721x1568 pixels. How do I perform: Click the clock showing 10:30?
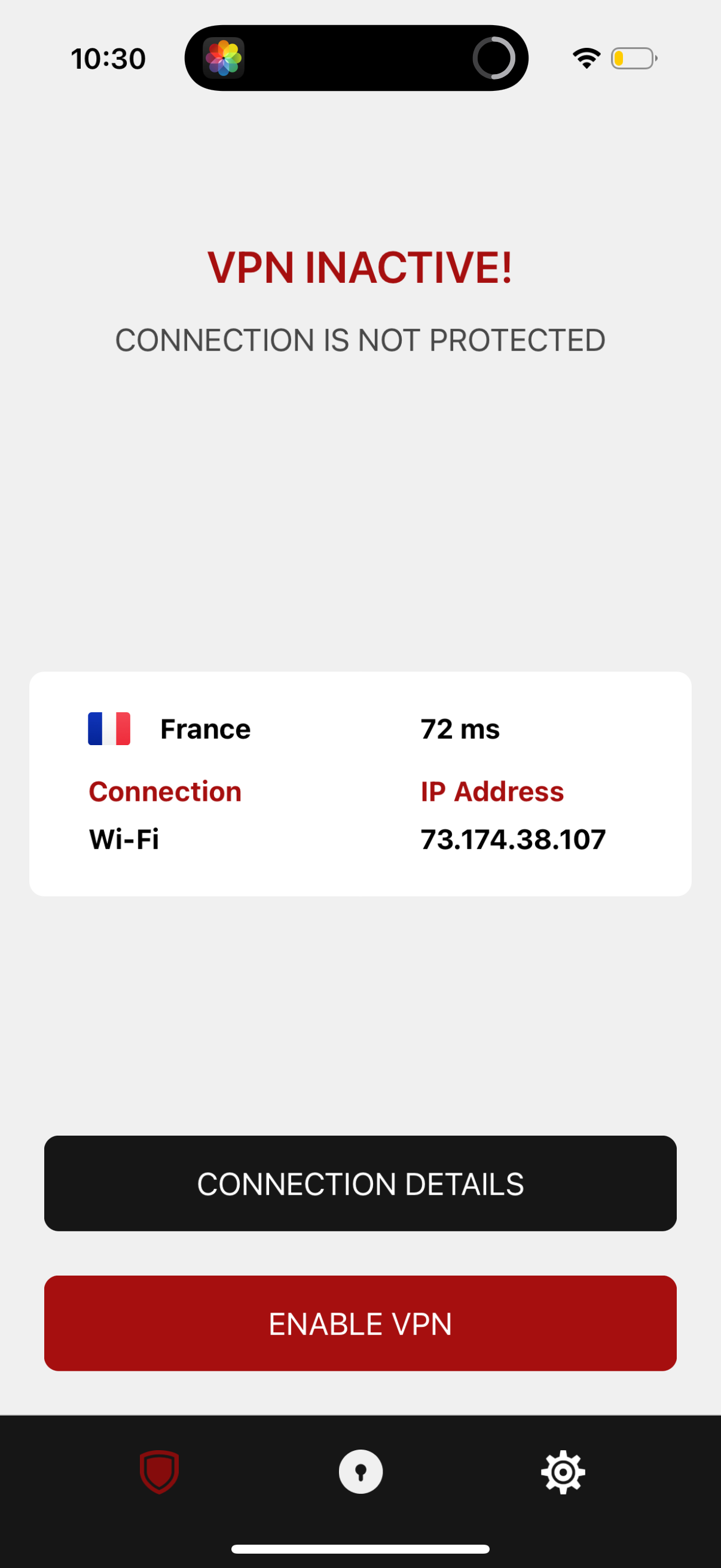(x=107, y=58)
